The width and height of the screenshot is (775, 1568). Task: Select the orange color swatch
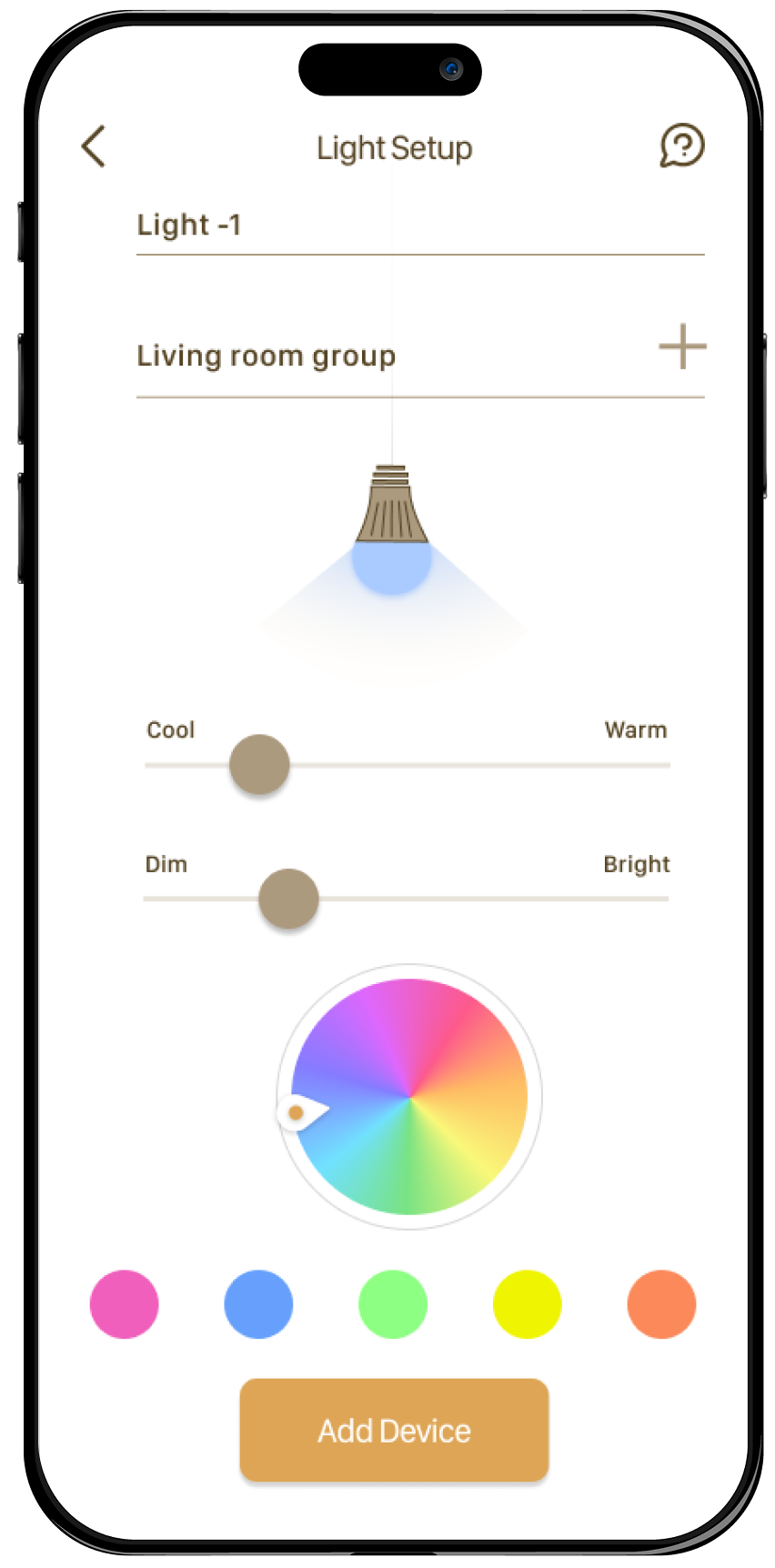[661, 1304]
